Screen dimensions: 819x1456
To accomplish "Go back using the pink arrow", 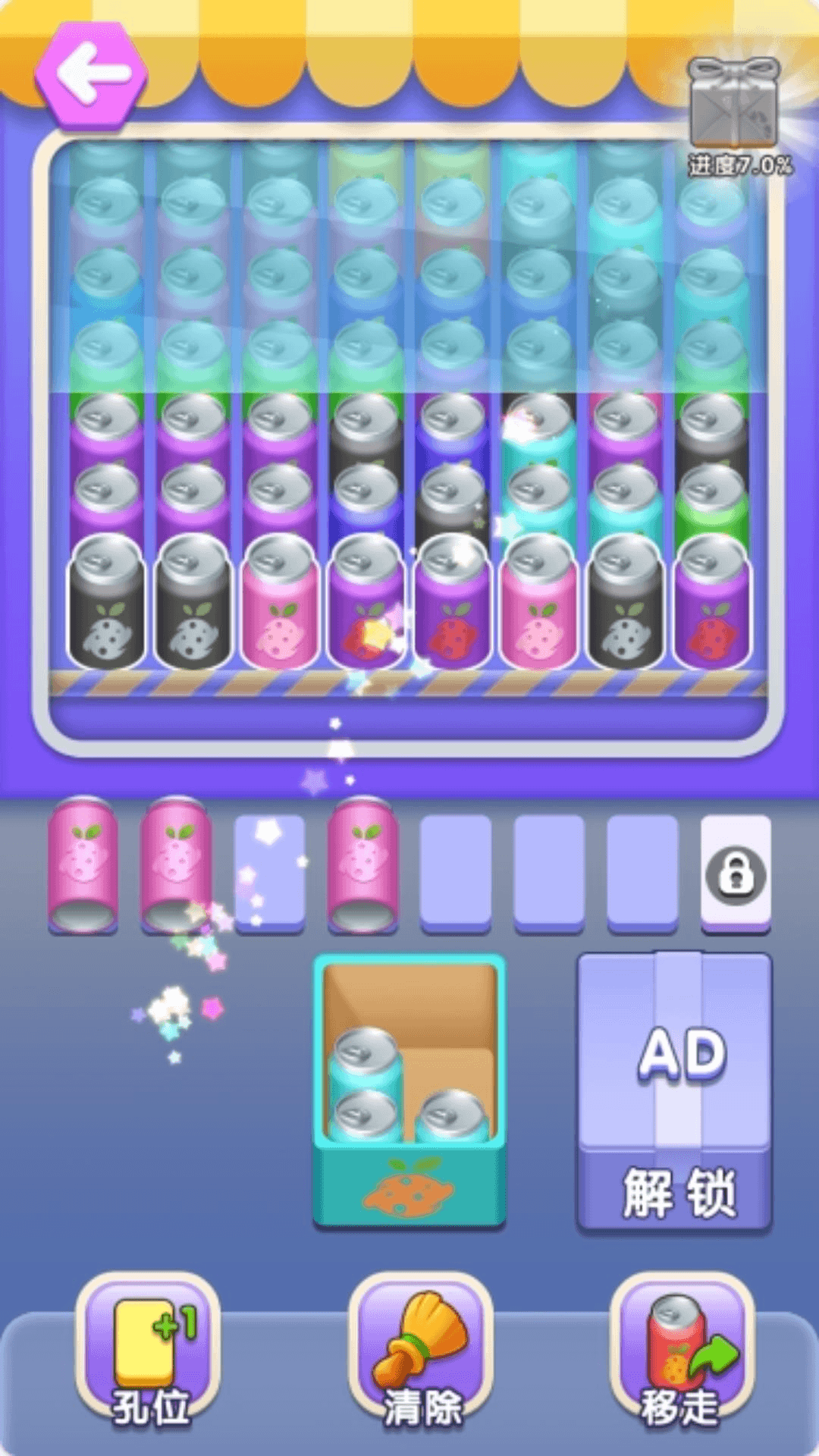I will pos(91,74).
